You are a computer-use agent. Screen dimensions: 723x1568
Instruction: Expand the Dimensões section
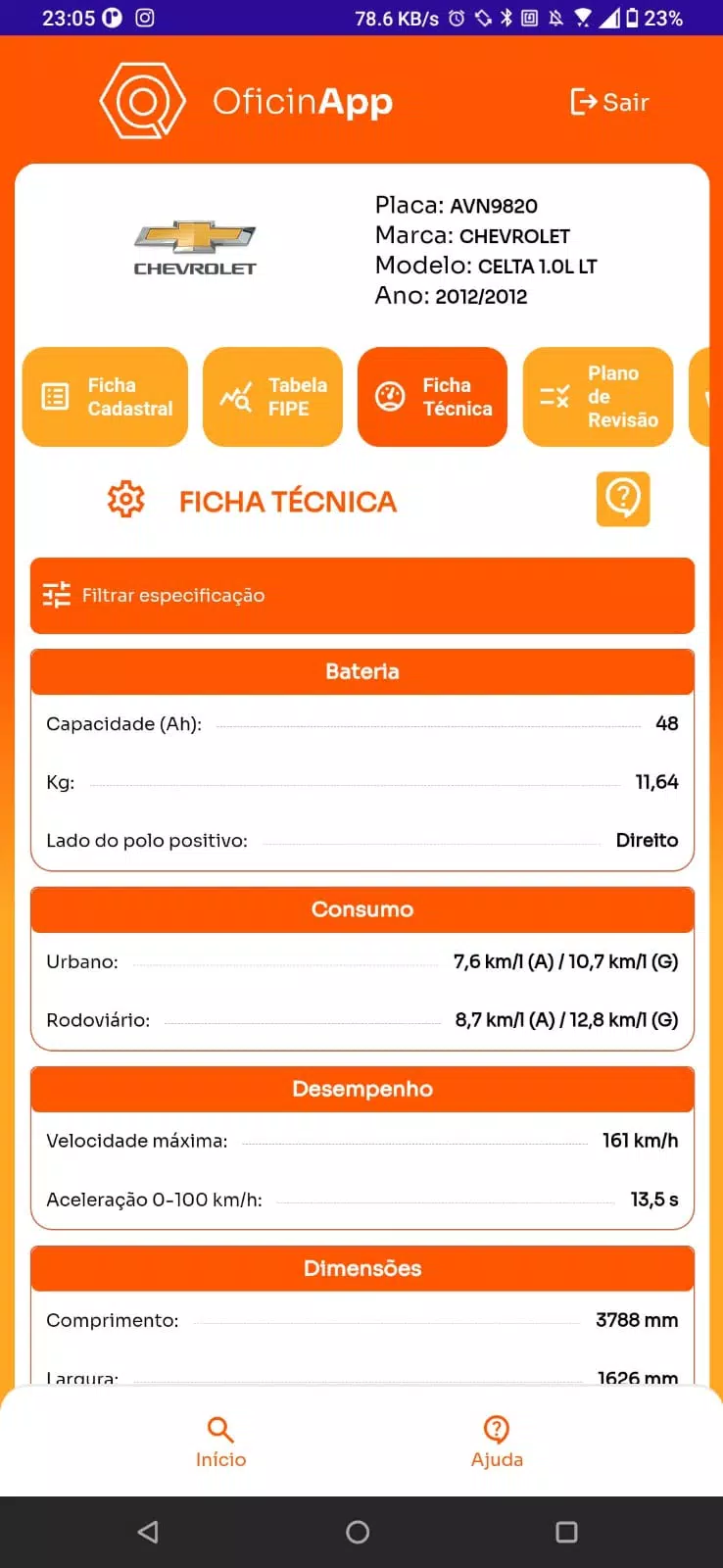[x=361, y=1268]
